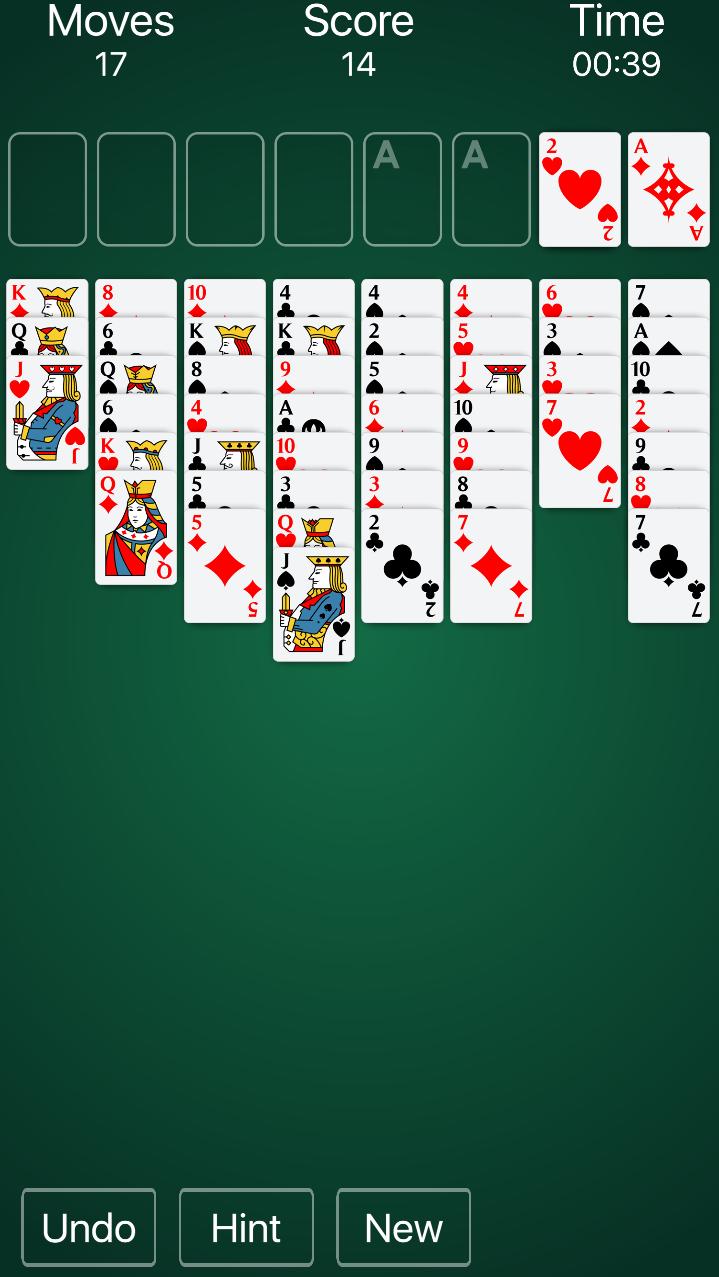This screenshot has width=719, height=1277.
Task: Tap the two of clubs card
Action: [403, 566]
